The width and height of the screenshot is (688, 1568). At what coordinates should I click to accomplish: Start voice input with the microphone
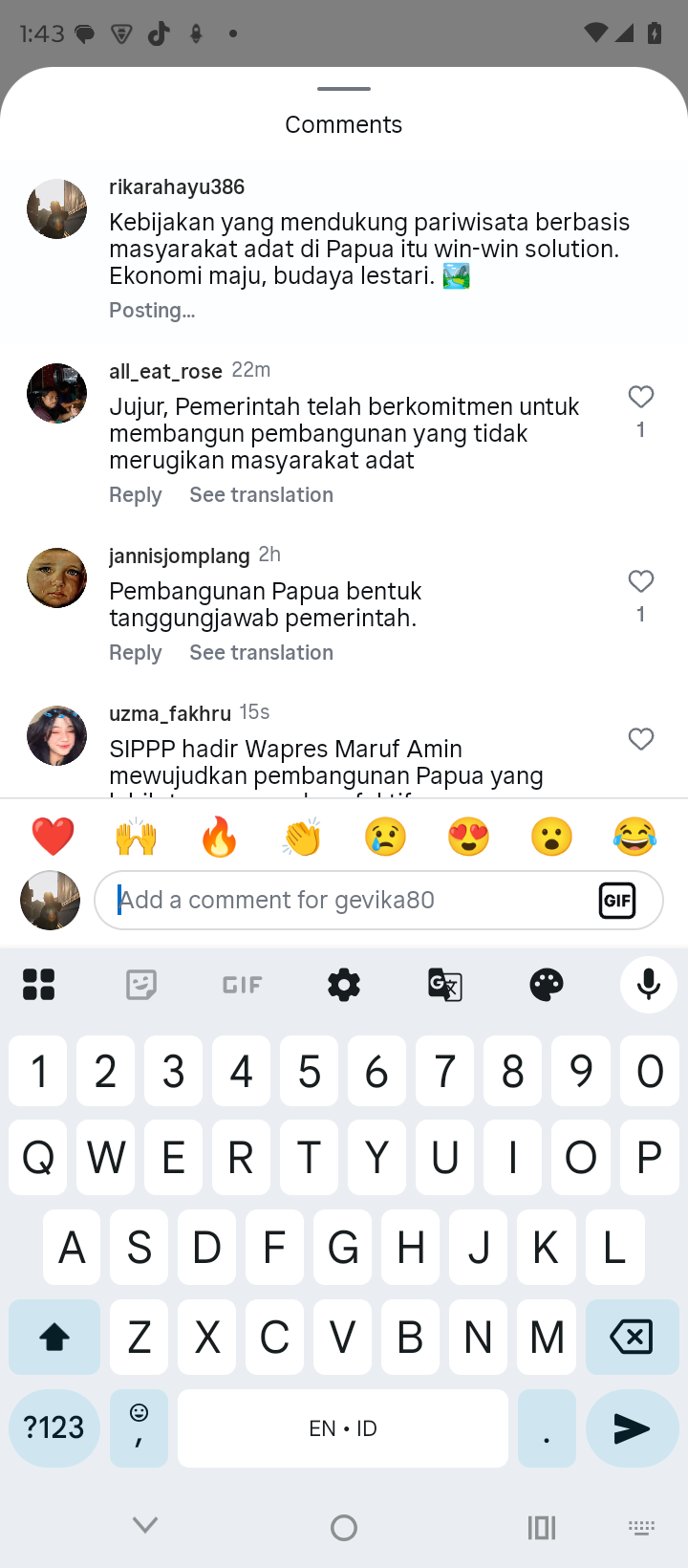648,984
